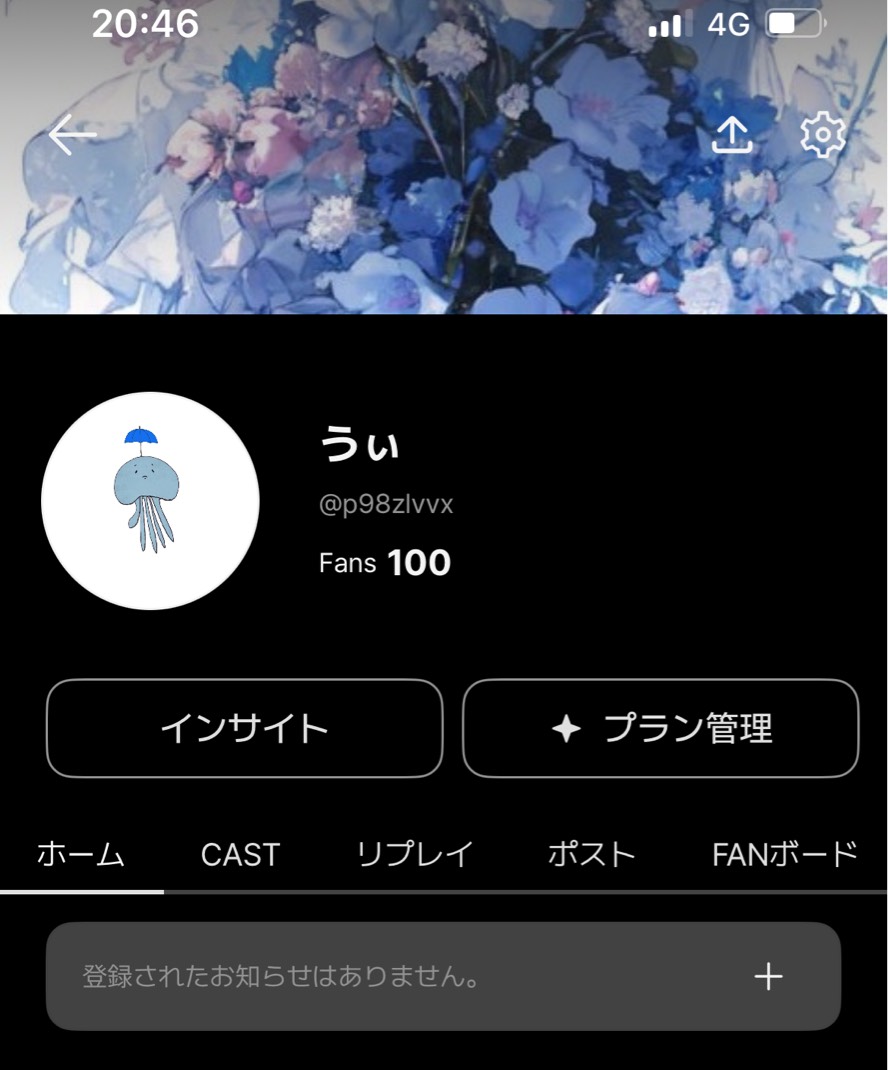Screen dimensions: 888x1070
Task: Open the インサイト panel
Action: point(244,728)
